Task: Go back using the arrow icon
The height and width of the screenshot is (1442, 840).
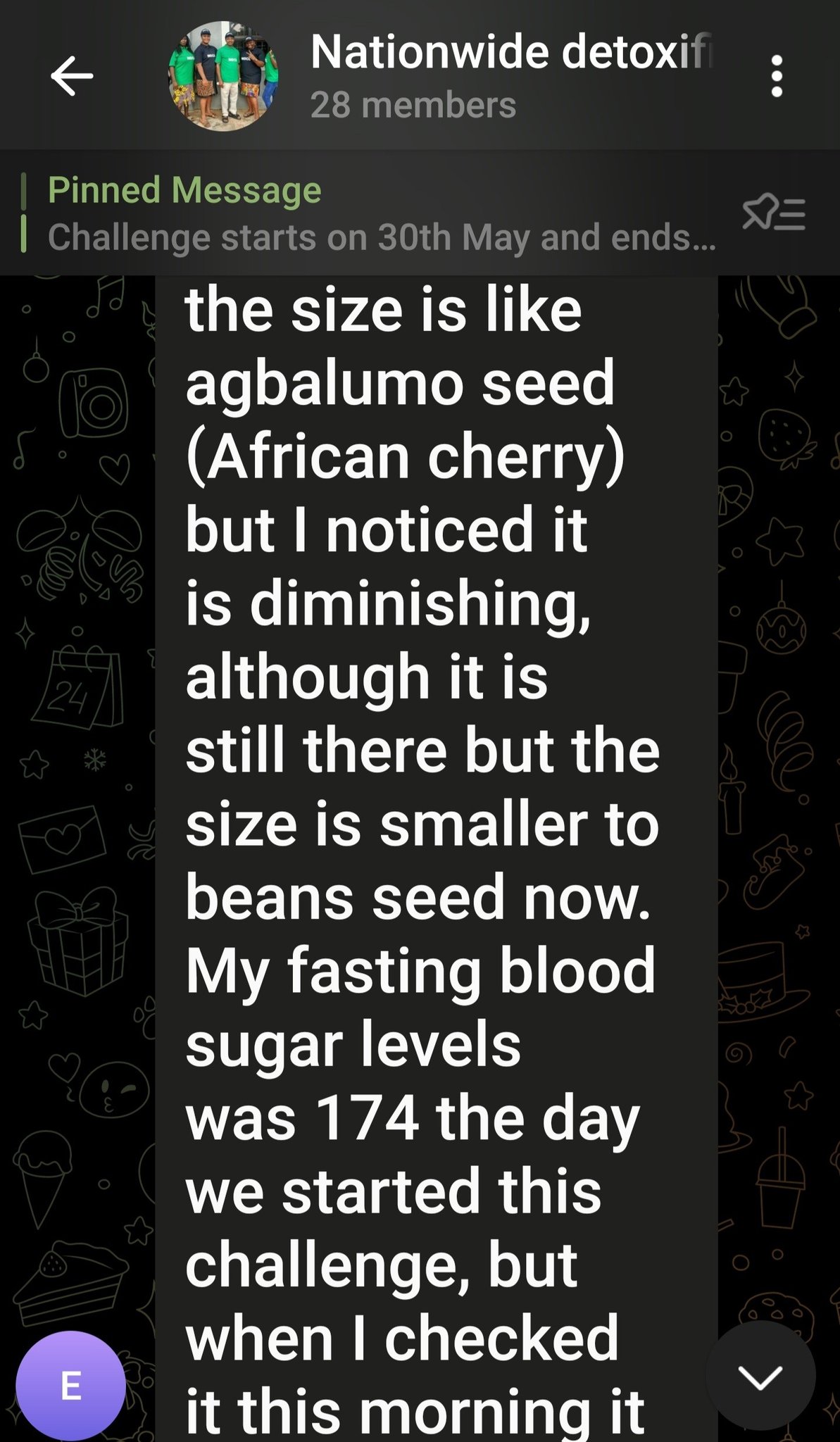Action: click(x=72, y=76)
